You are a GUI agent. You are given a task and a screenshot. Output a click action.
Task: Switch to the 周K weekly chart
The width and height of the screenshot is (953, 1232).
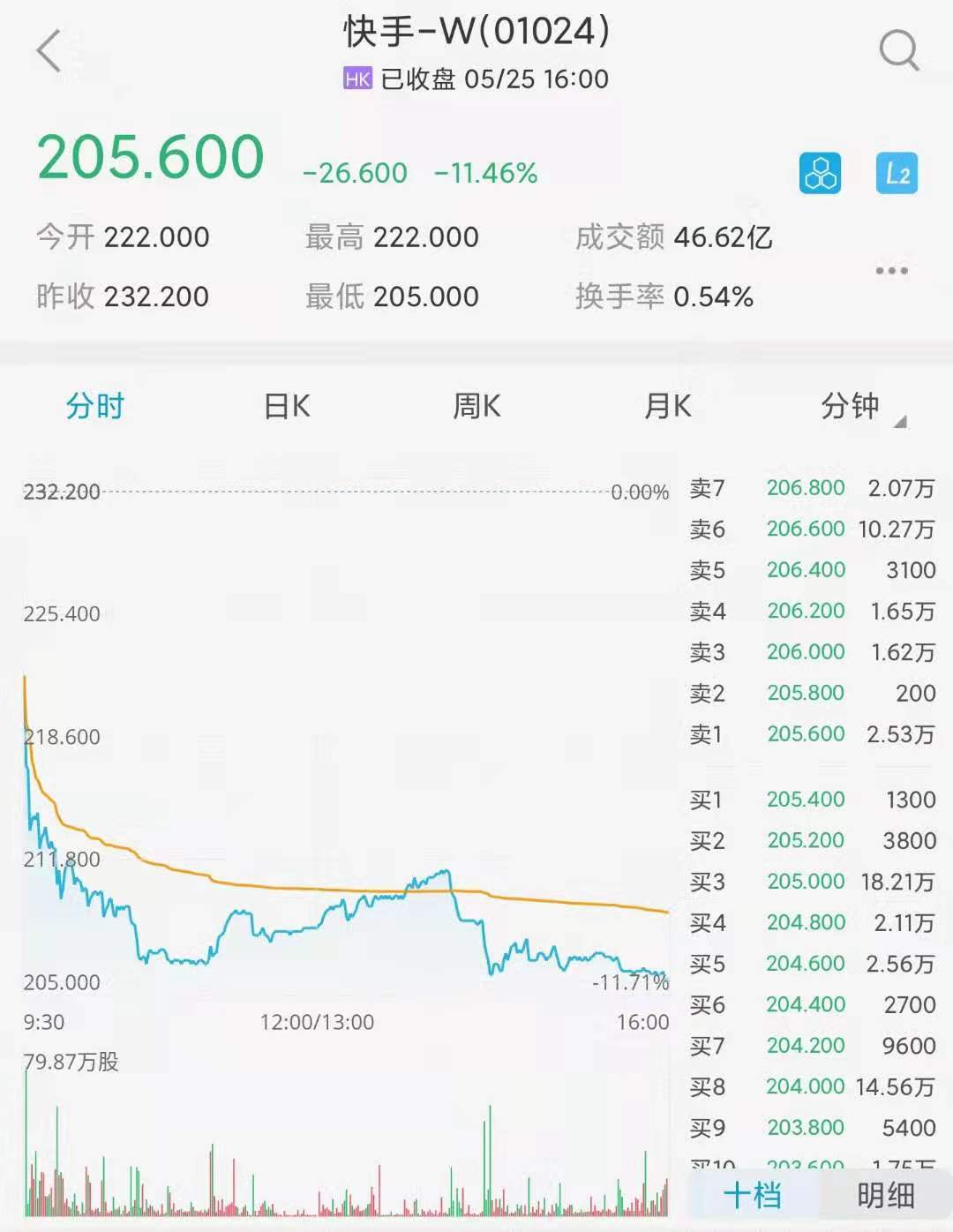point(476,406)
